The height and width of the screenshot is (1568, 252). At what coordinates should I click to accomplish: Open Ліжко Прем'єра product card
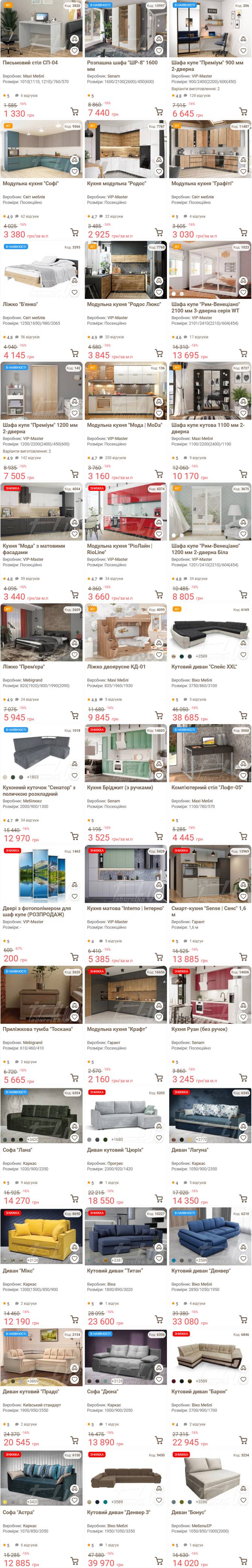click(x=24, y=666)
